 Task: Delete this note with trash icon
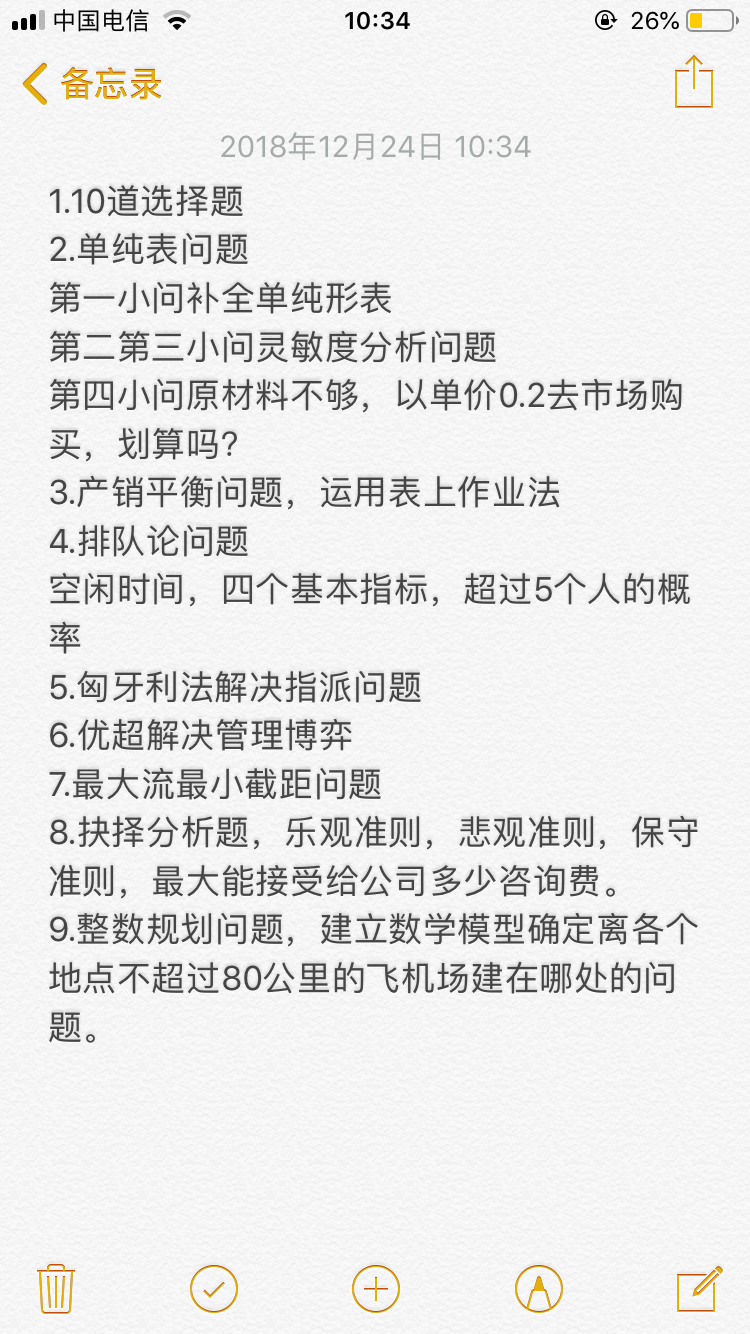point(56,1288)
